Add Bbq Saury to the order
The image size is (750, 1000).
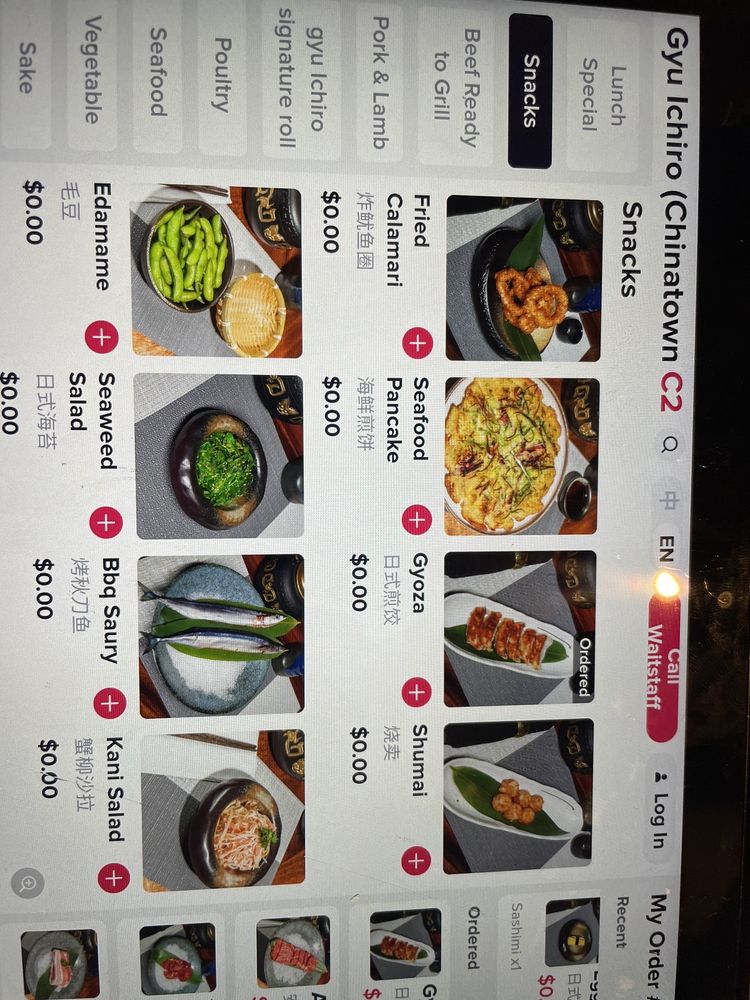click(x=109, y=703)
